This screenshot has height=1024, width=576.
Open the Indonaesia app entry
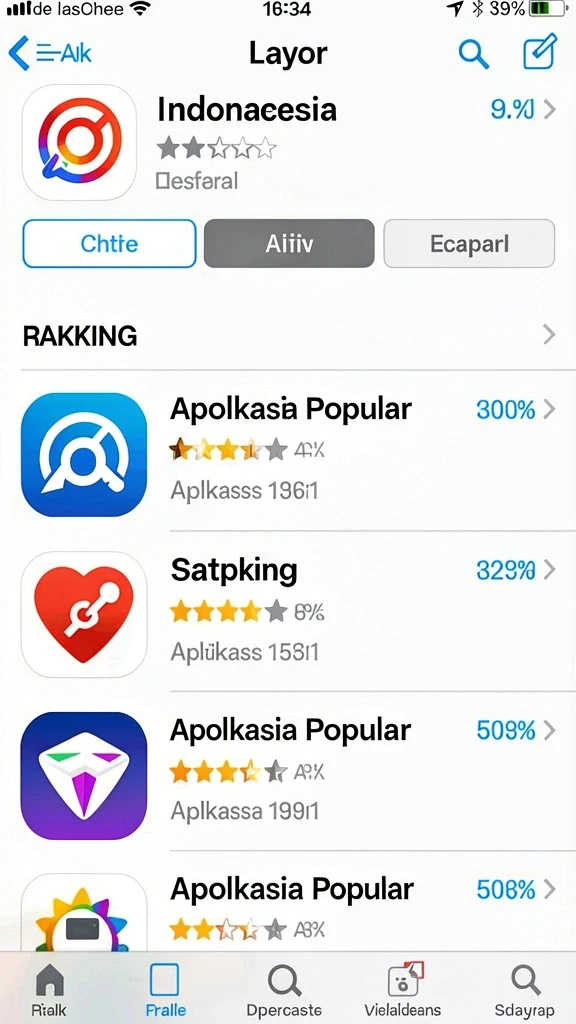click(x=288, y=142)
